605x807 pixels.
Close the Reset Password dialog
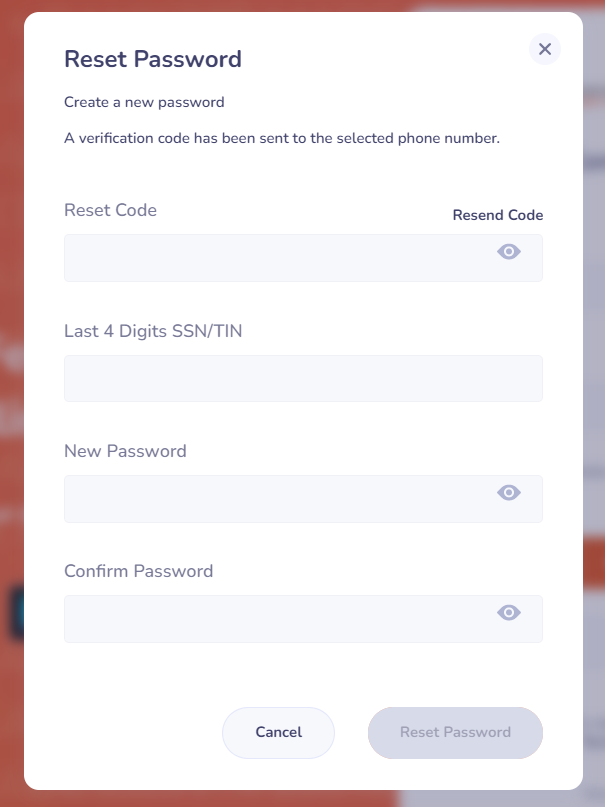click(544, 49)
